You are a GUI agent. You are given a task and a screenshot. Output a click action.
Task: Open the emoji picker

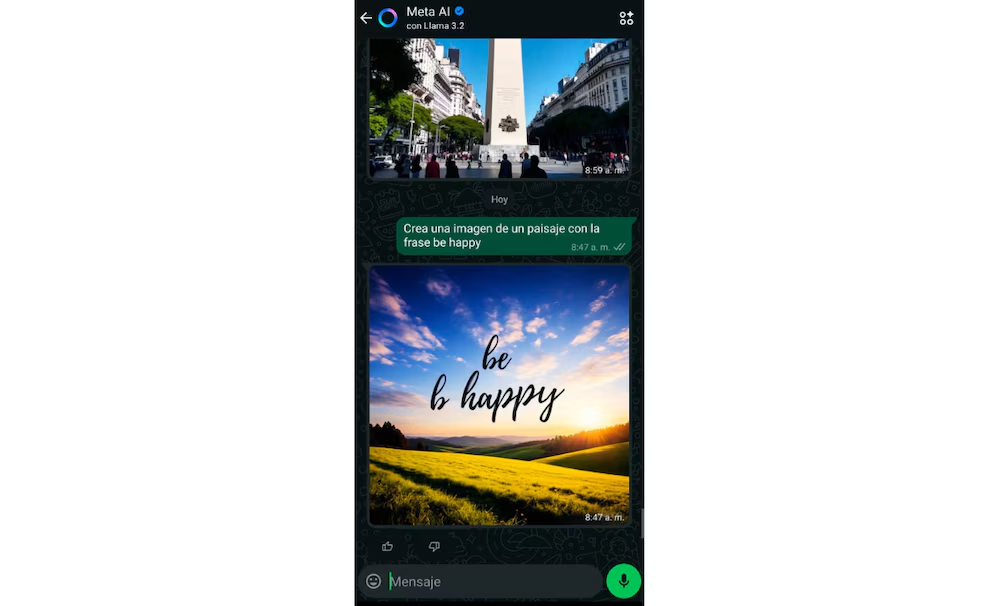[x=374, y=581]
